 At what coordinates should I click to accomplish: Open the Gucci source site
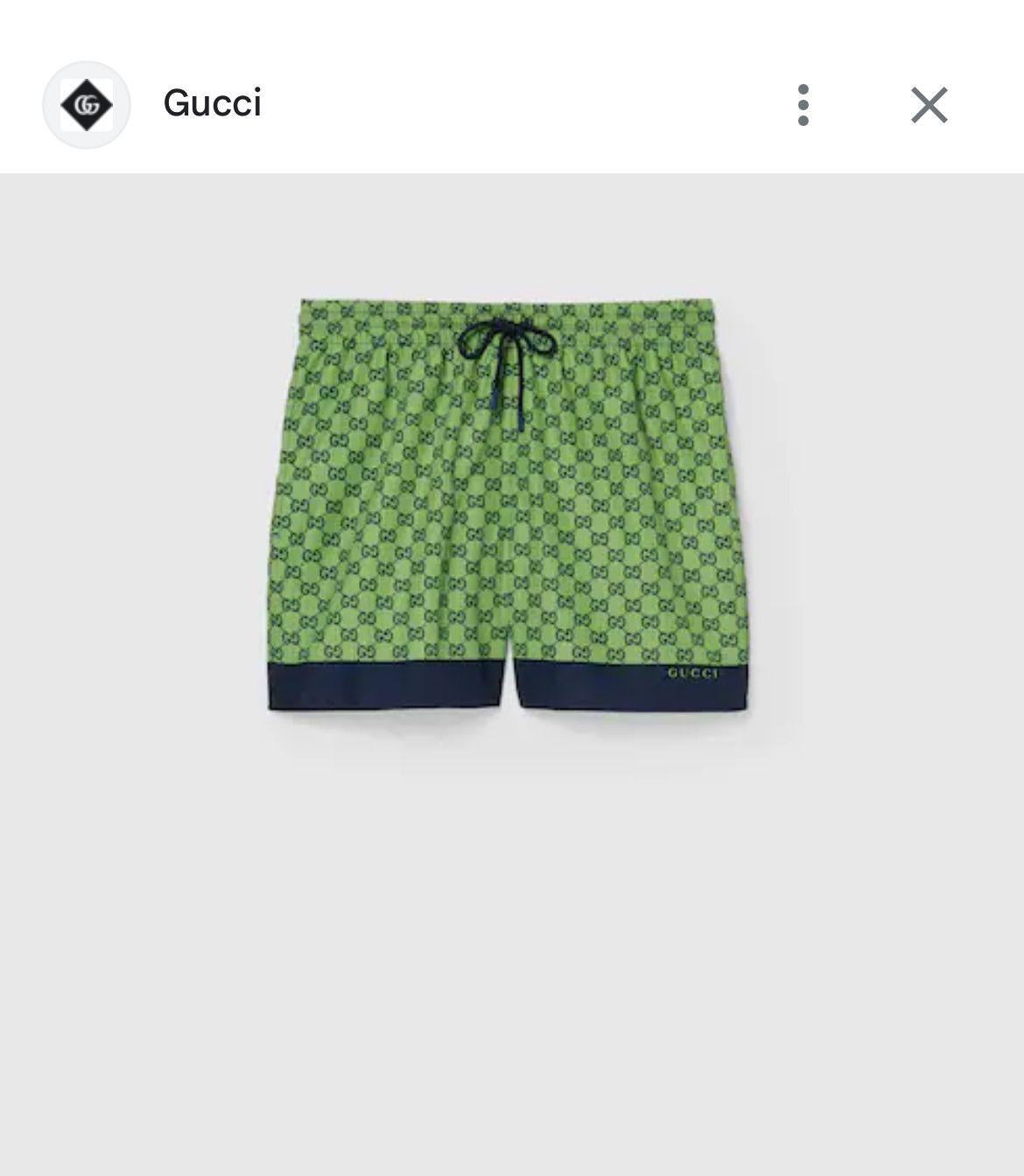212,104
